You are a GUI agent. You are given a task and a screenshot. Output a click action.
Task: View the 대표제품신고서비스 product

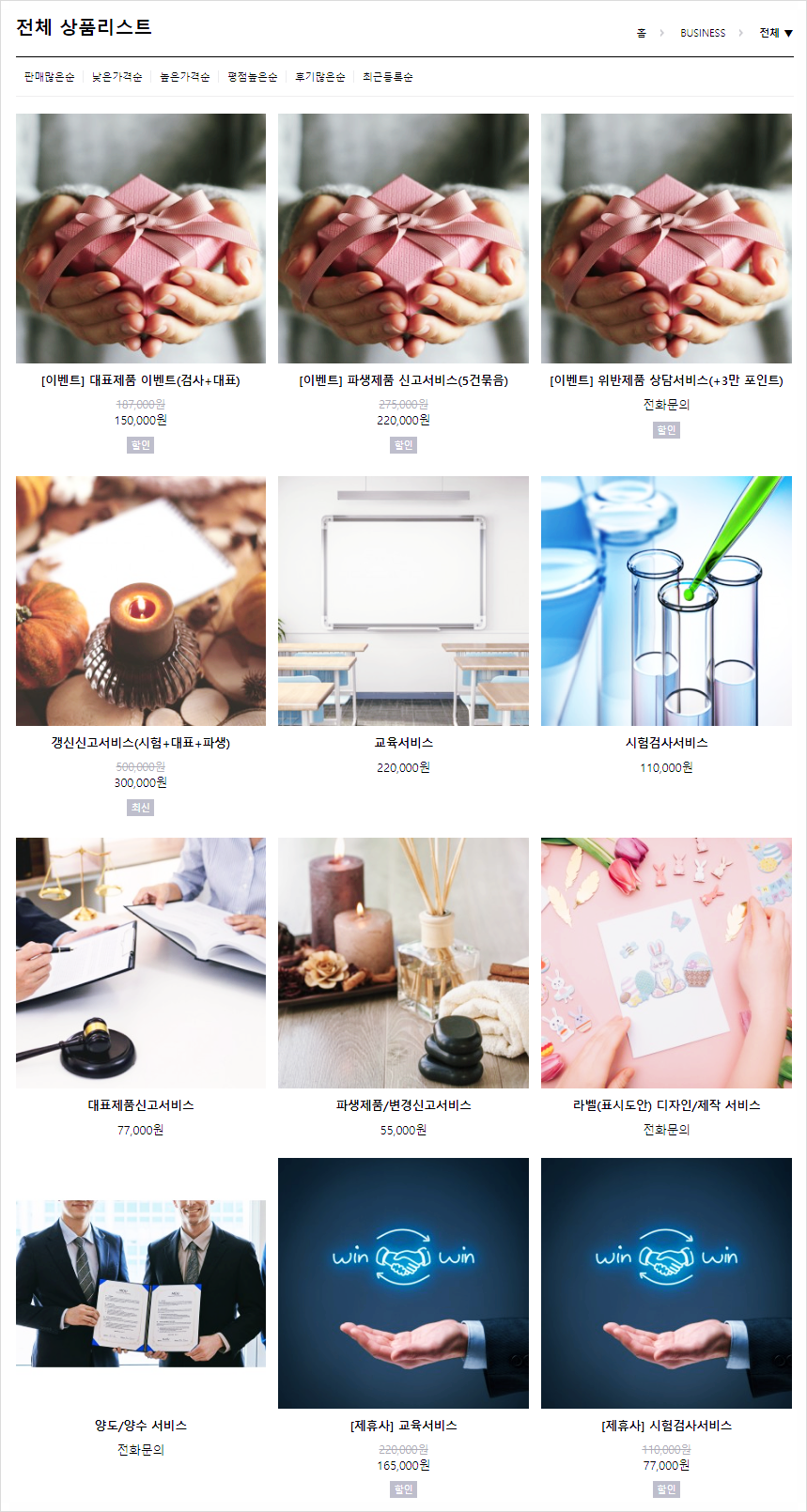click(141, 1105)
